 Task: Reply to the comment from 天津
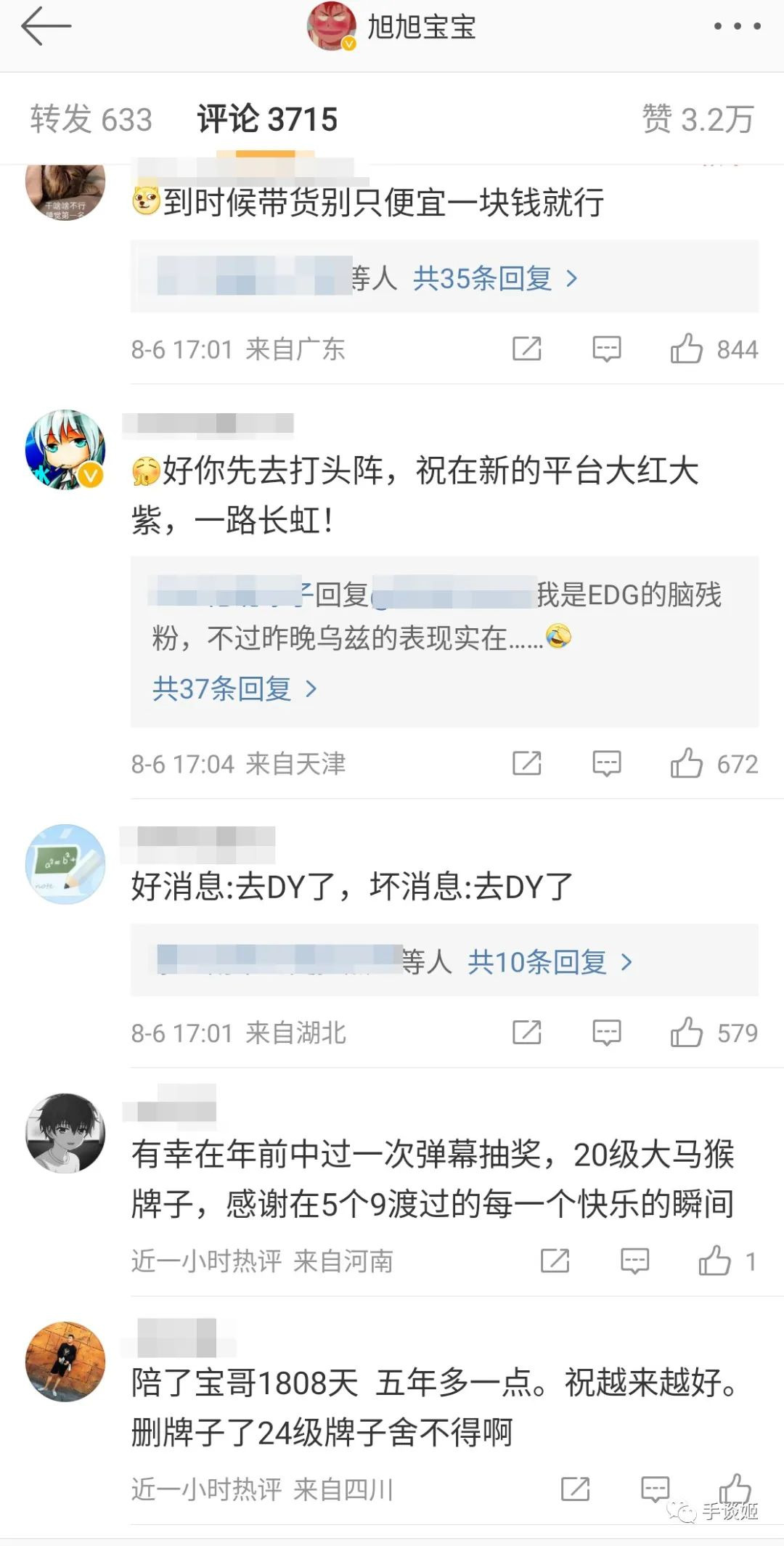click(x=606, y=764)
